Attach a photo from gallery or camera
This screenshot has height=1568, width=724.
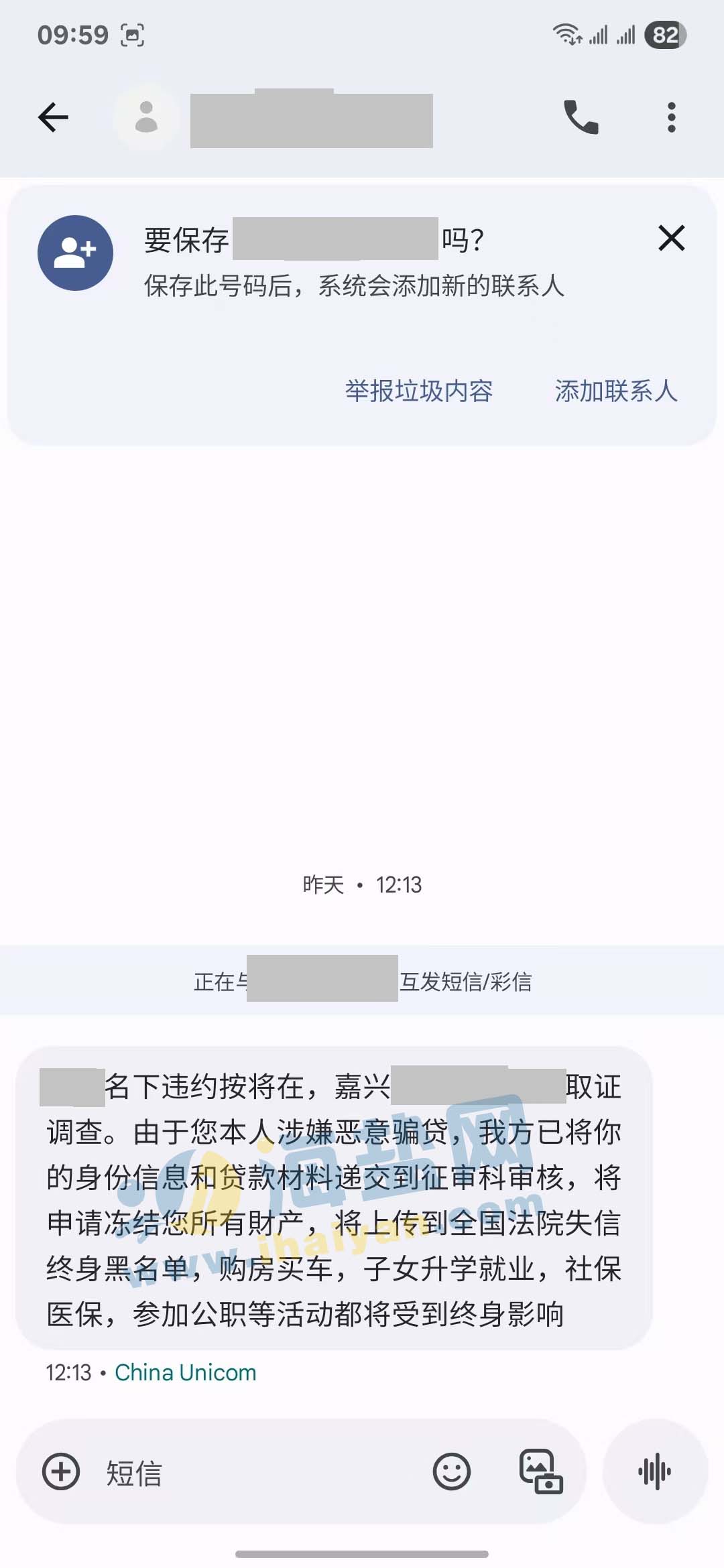[541, 1473]
